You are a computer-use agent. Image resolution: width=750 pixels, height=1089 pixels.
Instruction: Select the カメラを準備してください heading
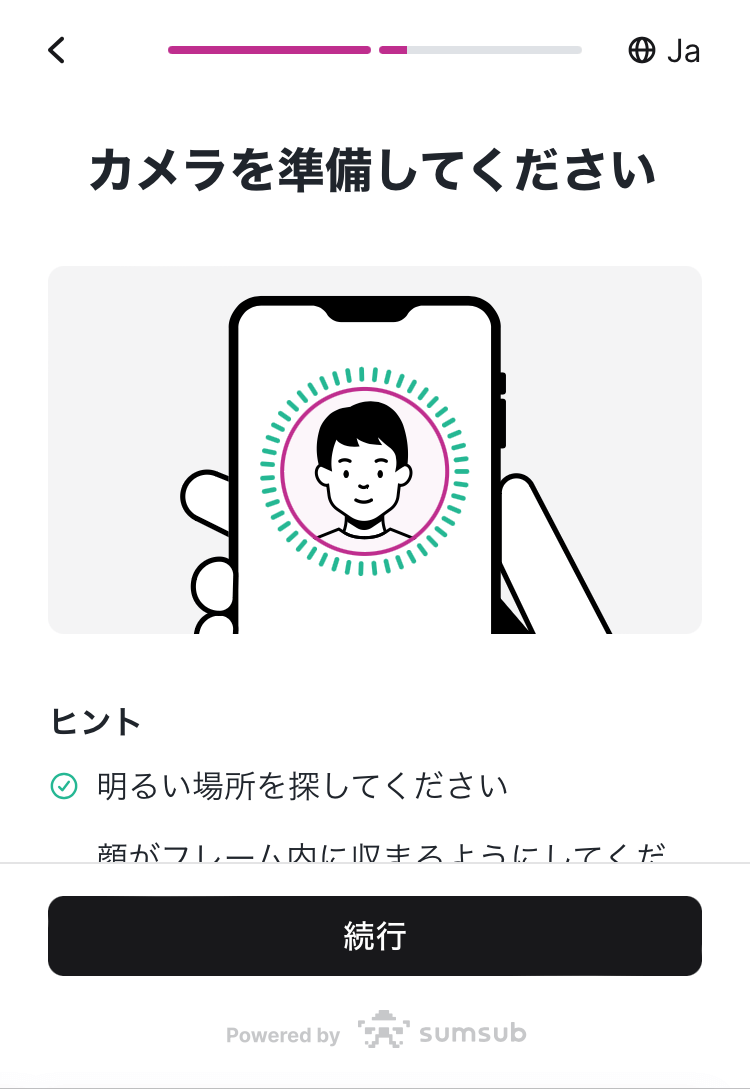(374, 169)
